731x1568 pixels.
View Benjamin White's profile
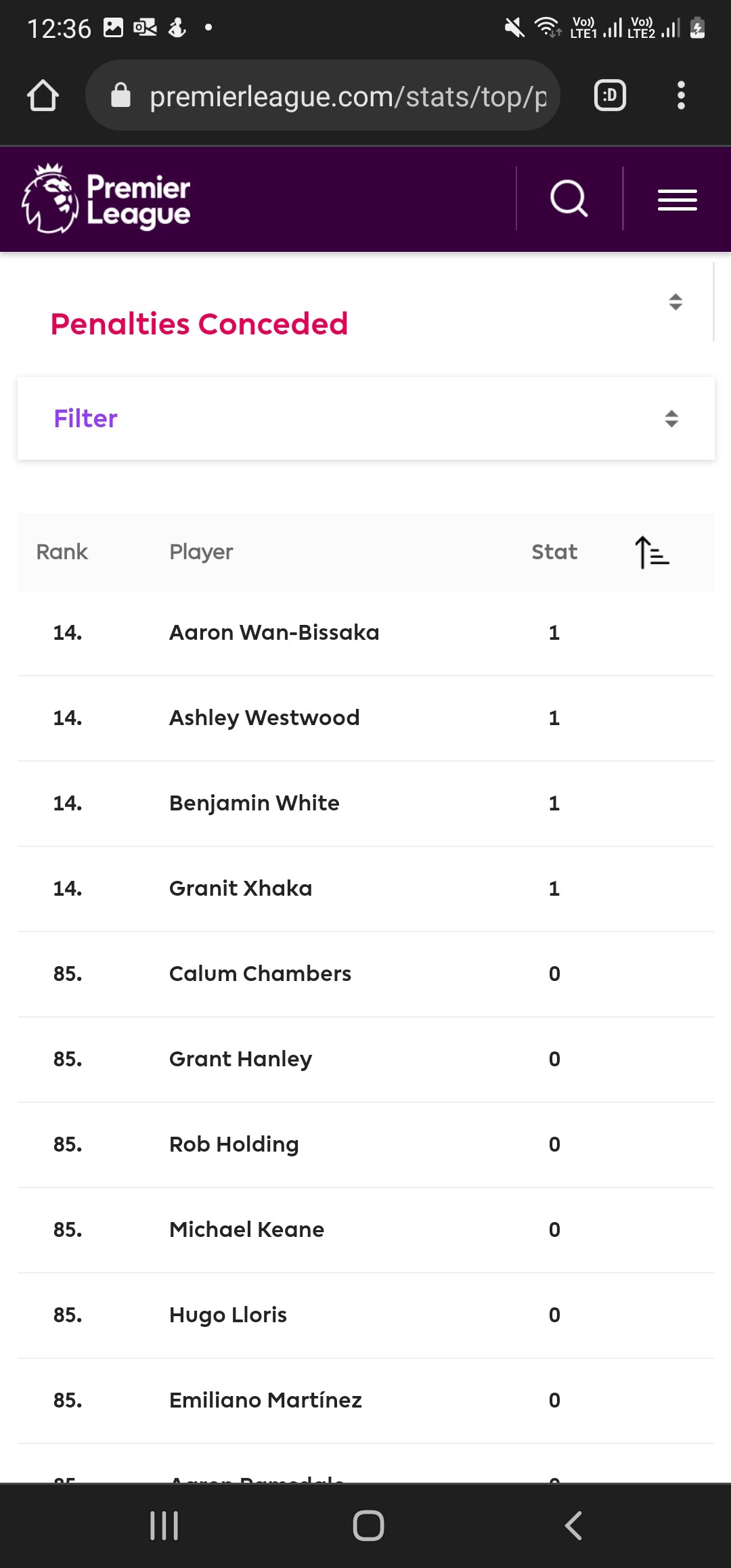(x=254, y=803)
